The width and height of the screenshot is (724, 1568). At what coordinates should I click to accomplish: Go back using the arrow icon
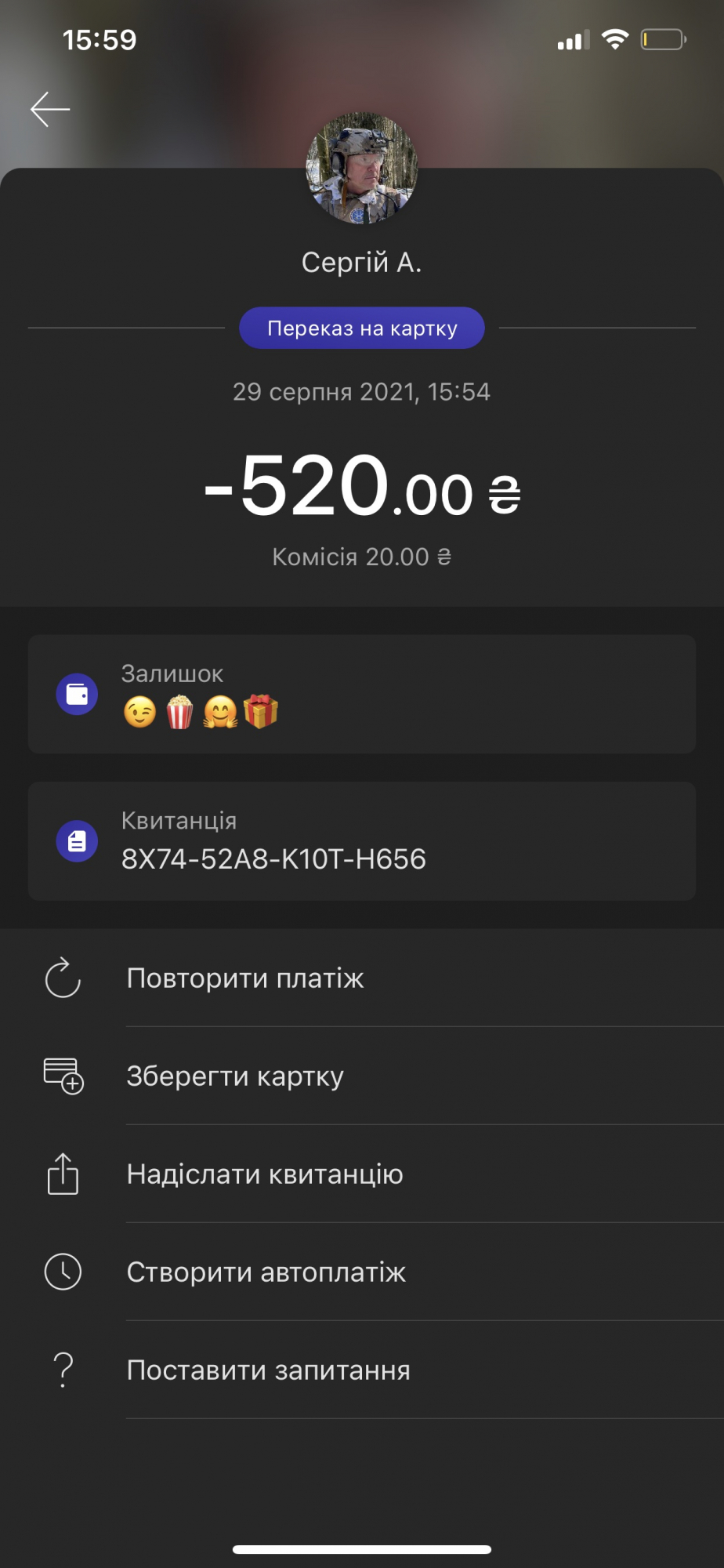[50, 109]
